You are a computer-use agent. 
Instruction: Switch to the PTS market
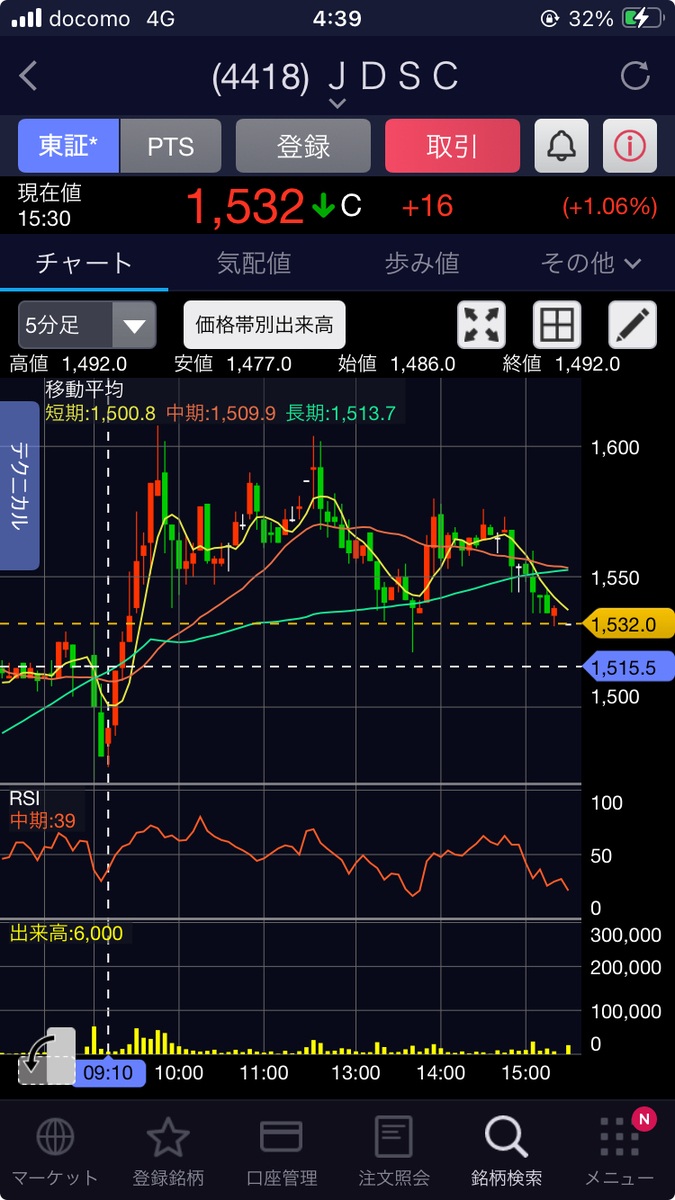point(171,146)
